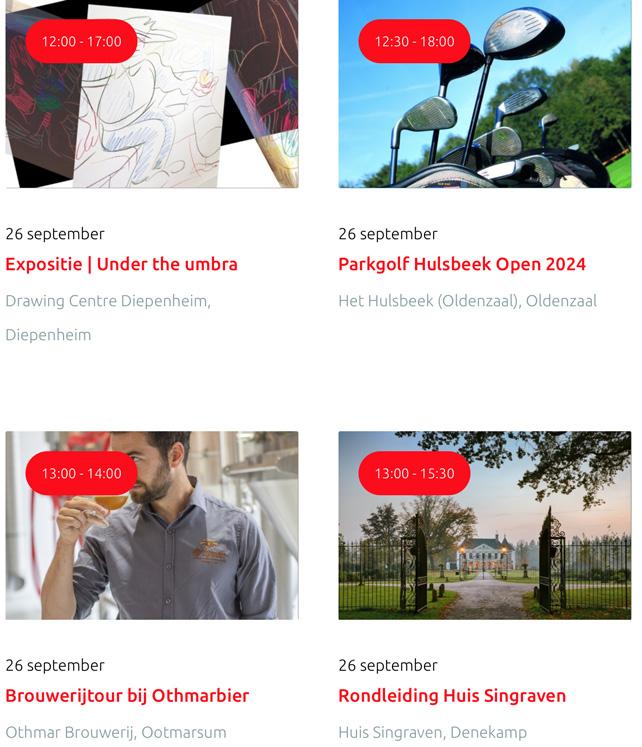This screenshot has width=642, height=747.
Task: Open Parkgolf Hulsbeek Open 2024 title link
Action: pyautogui.click(x=461, y=264)
